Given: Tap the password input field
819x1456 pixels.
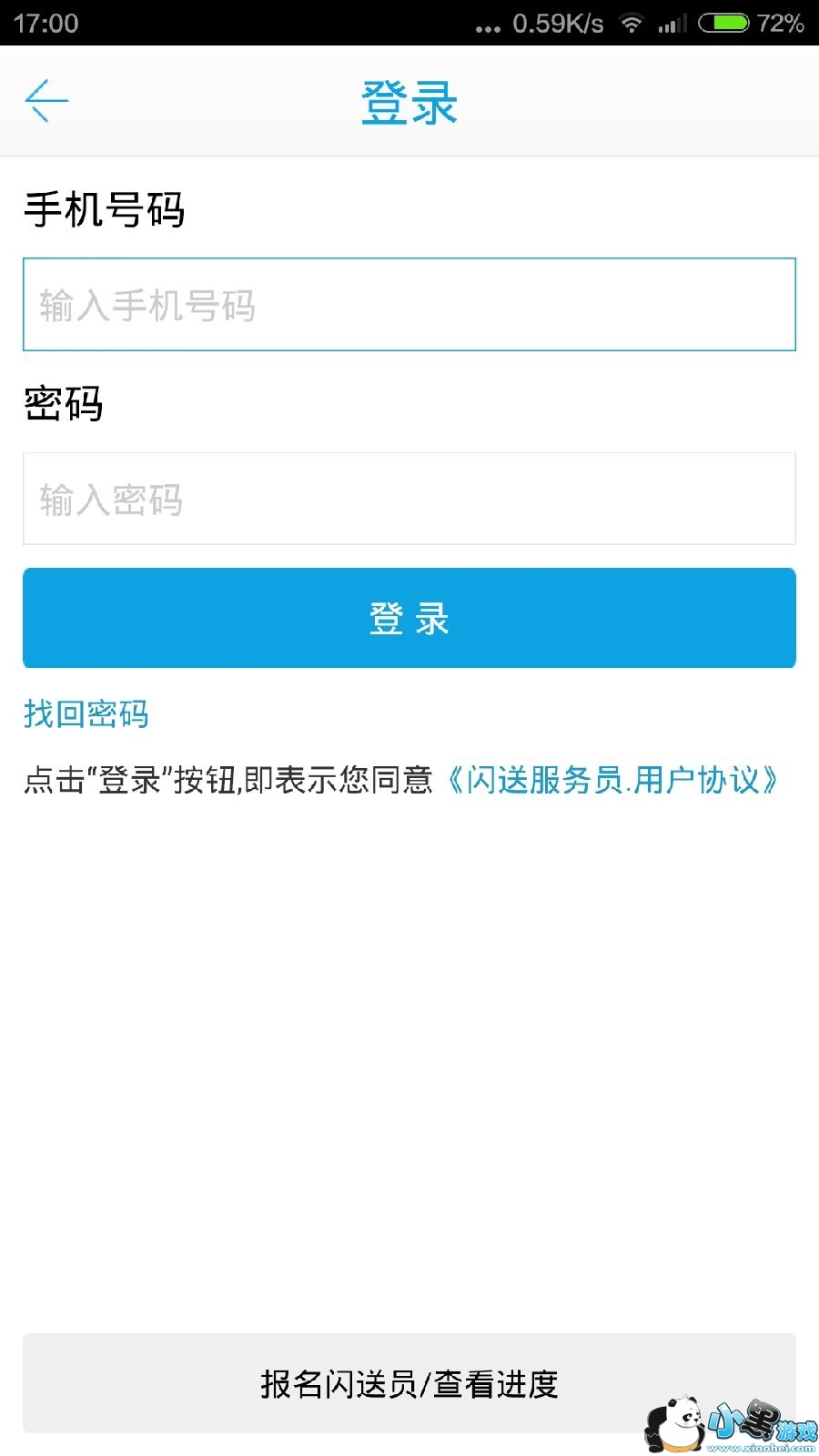Looking at the screenshot, I should tap(409, 499).
